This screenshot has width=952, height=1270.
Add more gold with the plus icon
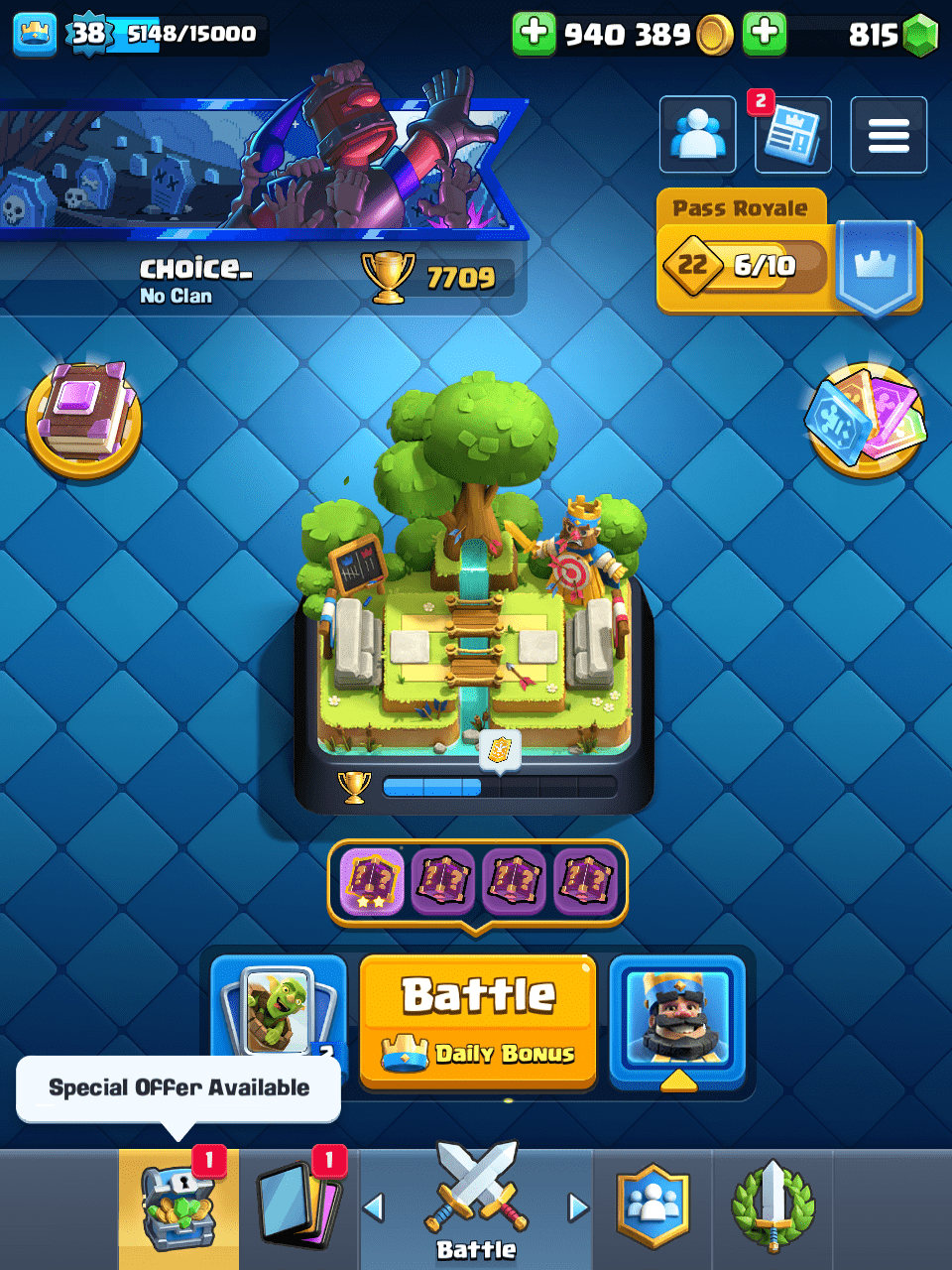pyautogui.click(x=534, y=33)
